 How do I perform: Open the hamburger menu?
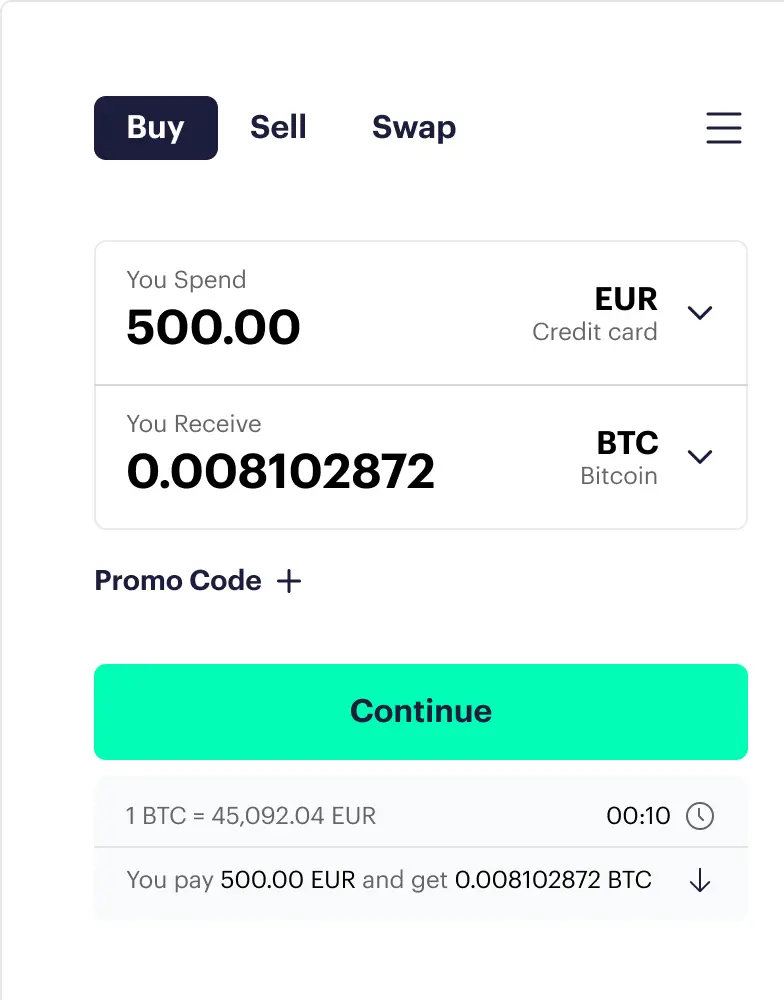(x=723, y=128)
